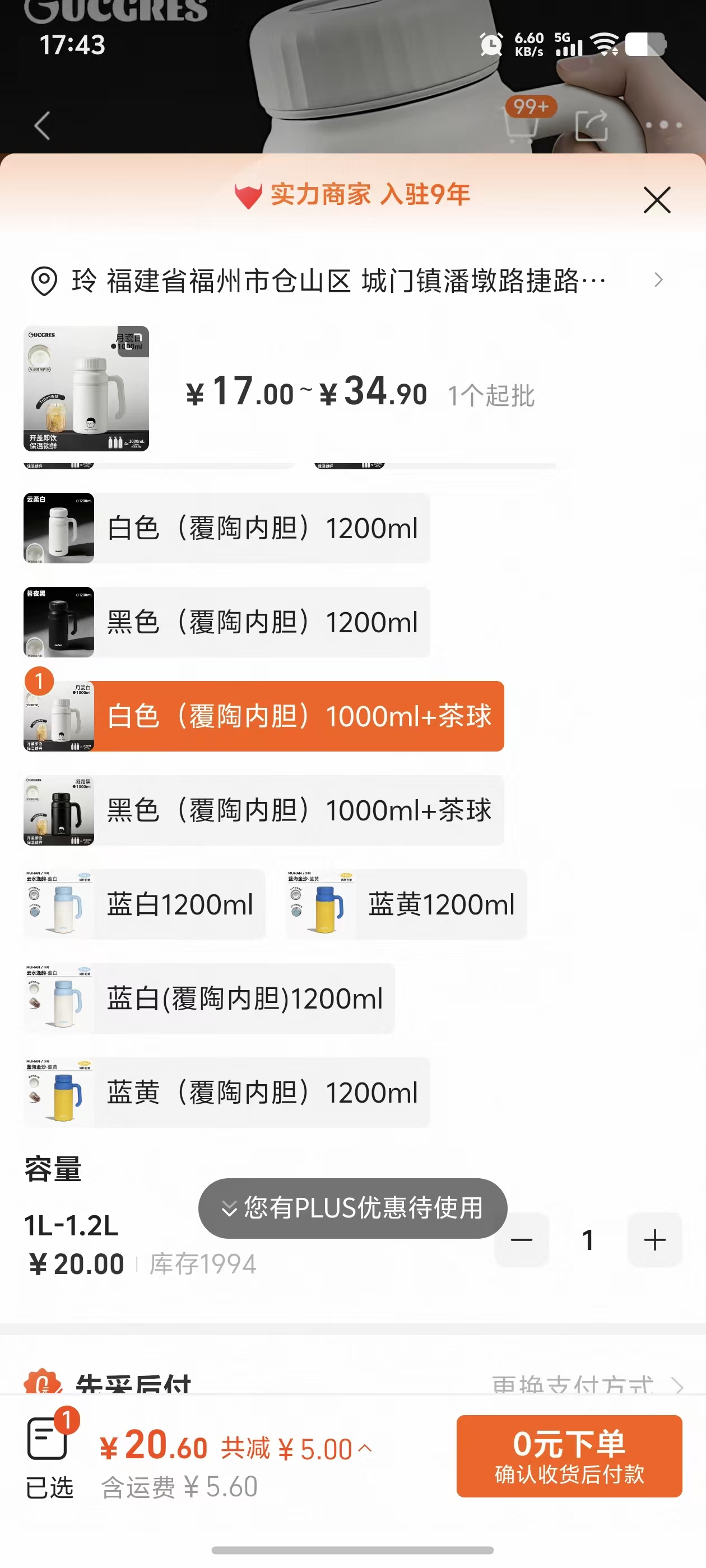Decrease quantity with the minus button
Screen dimensions: 706x1568
click(522, 1240)
